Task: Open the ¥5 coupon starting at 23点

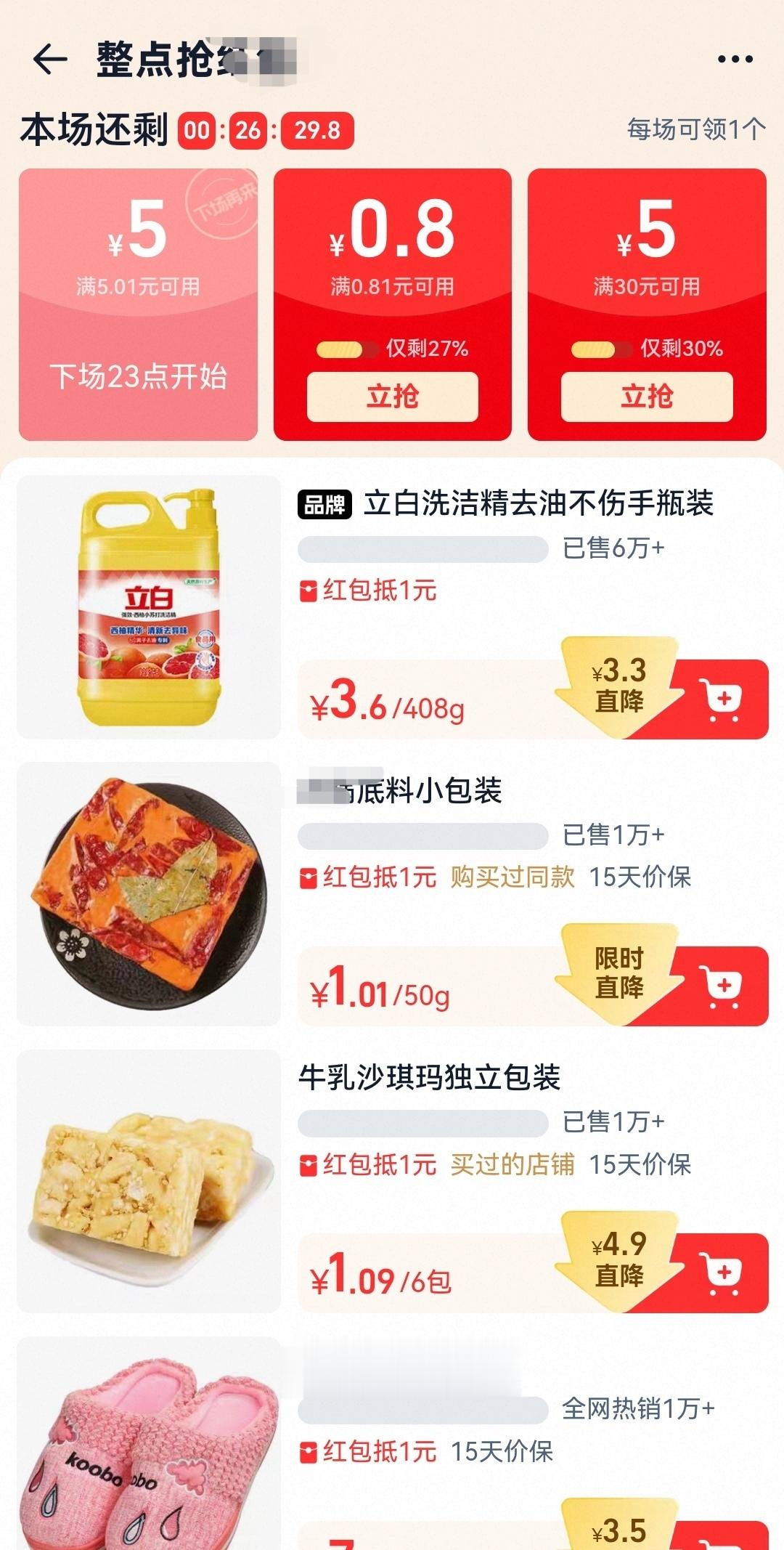Action: click(138, 304)
